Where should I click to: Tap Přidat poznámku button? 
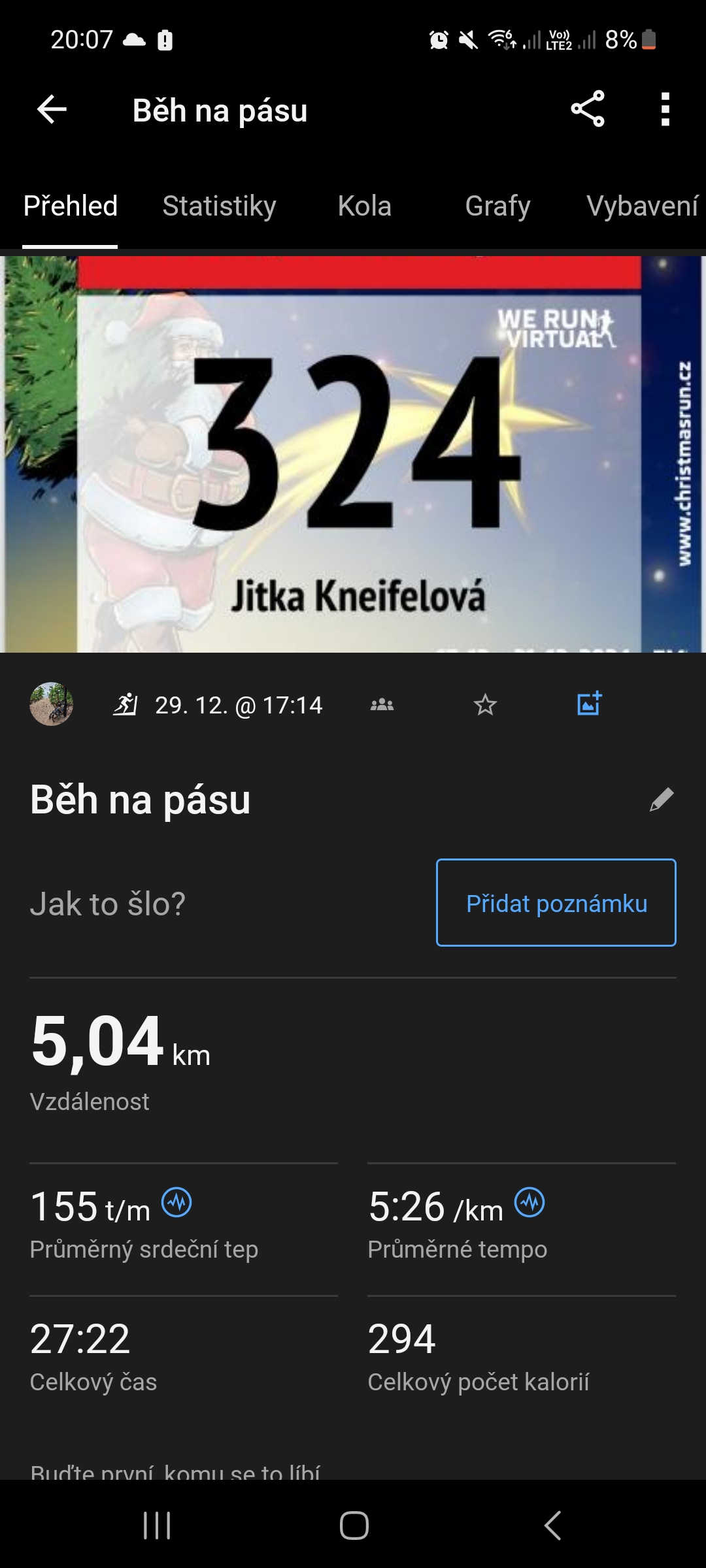click(556, 903)
